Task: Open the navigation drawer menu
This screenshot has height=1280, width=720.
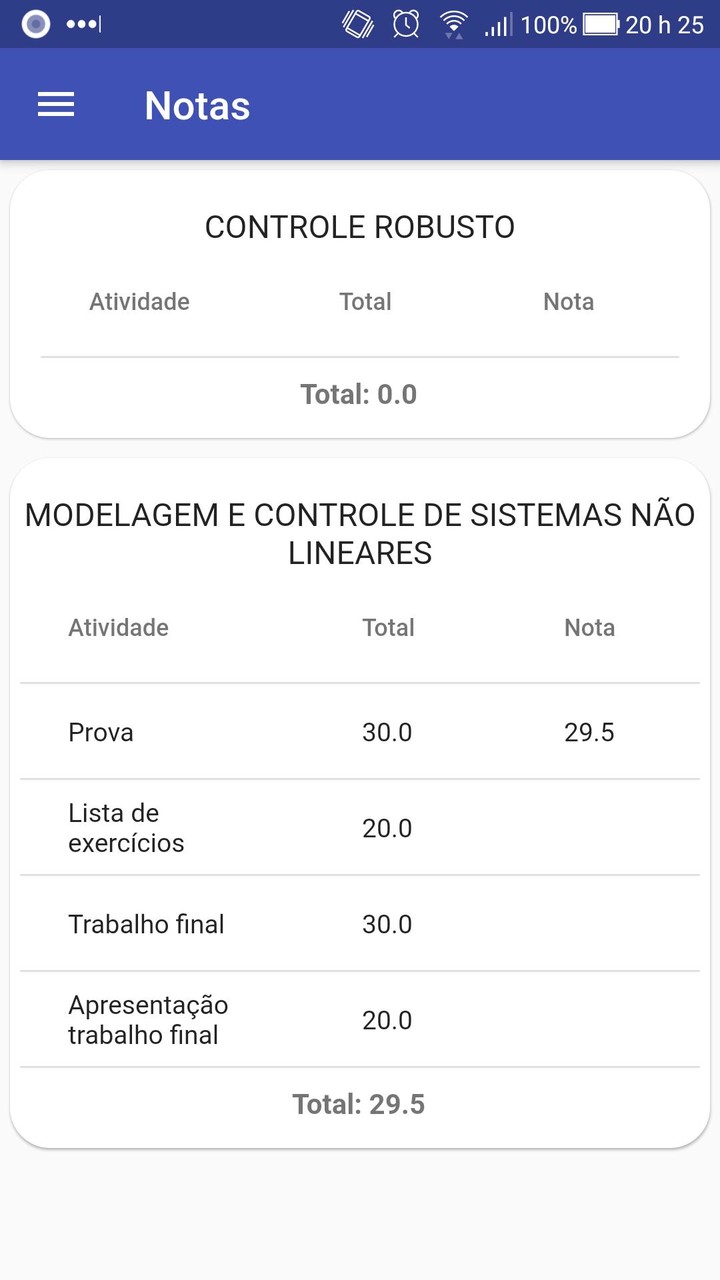Action: click(x=56, y=104)
